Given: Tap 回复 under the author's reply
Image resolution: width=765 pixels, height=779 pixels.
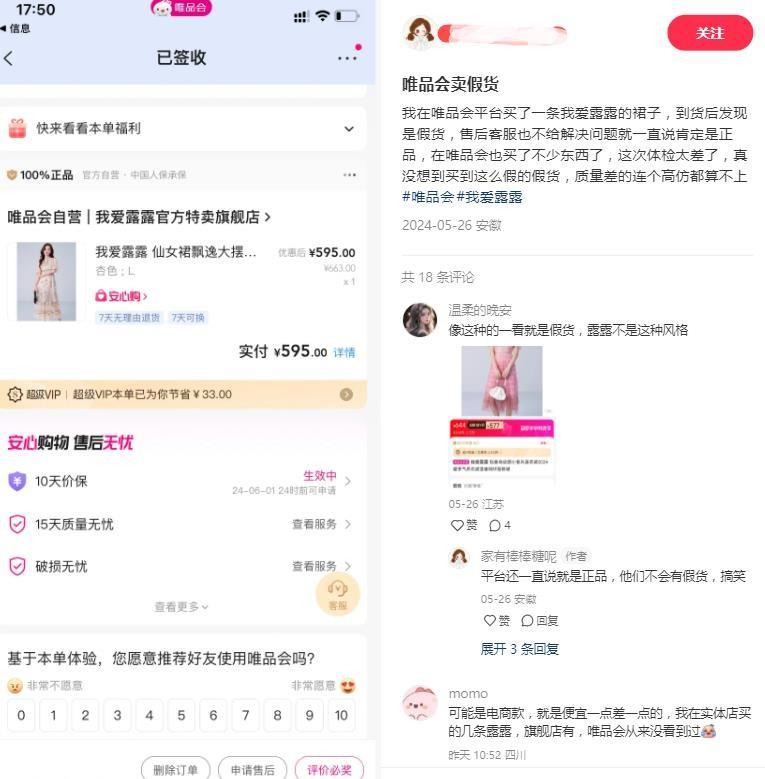Looking at the screenshot, I should (x=540, y=620).
